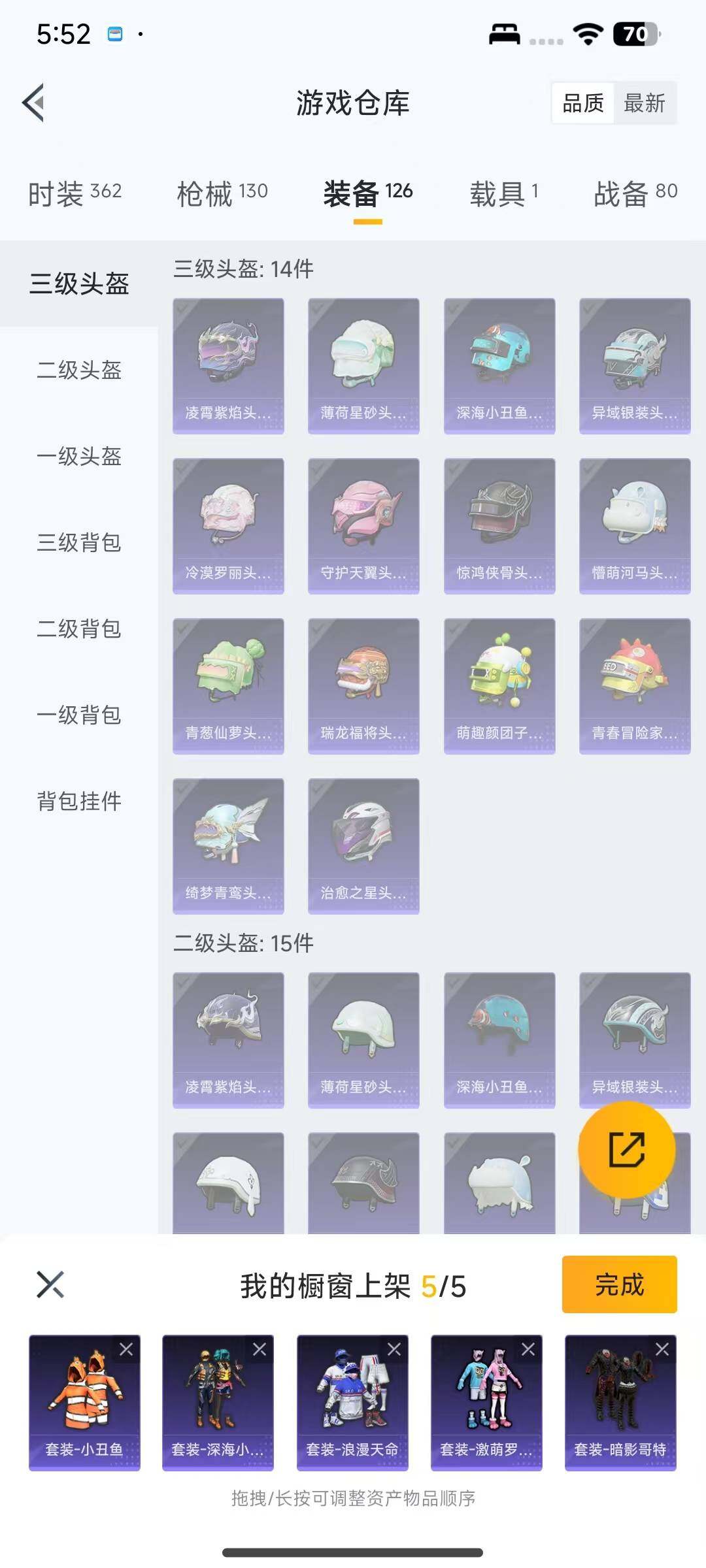706x1568 pixels.
Task: Select 二级头盔 in the side list
Action: pos(79,370)
